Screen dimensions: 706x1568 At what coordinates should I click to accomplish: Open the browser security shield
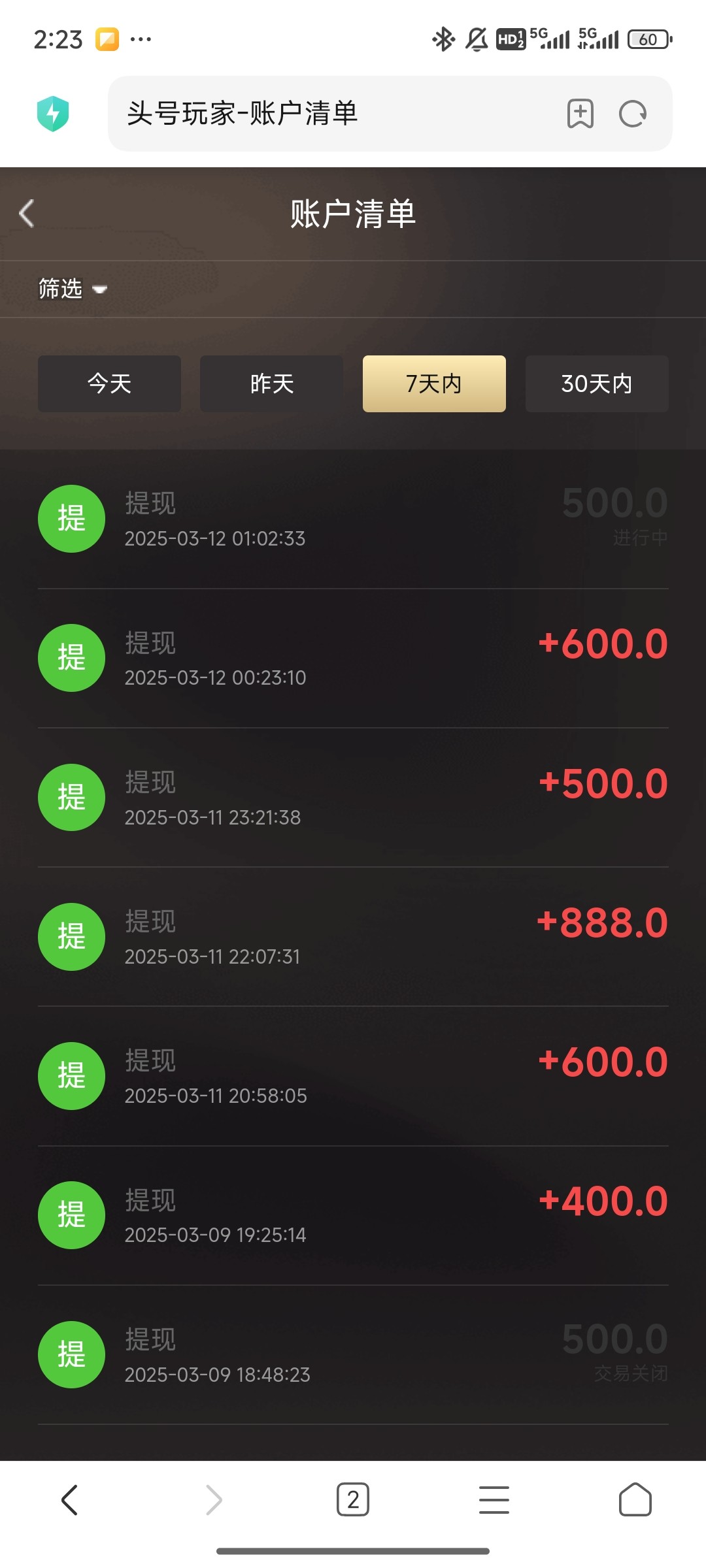[x=53, y=114]
